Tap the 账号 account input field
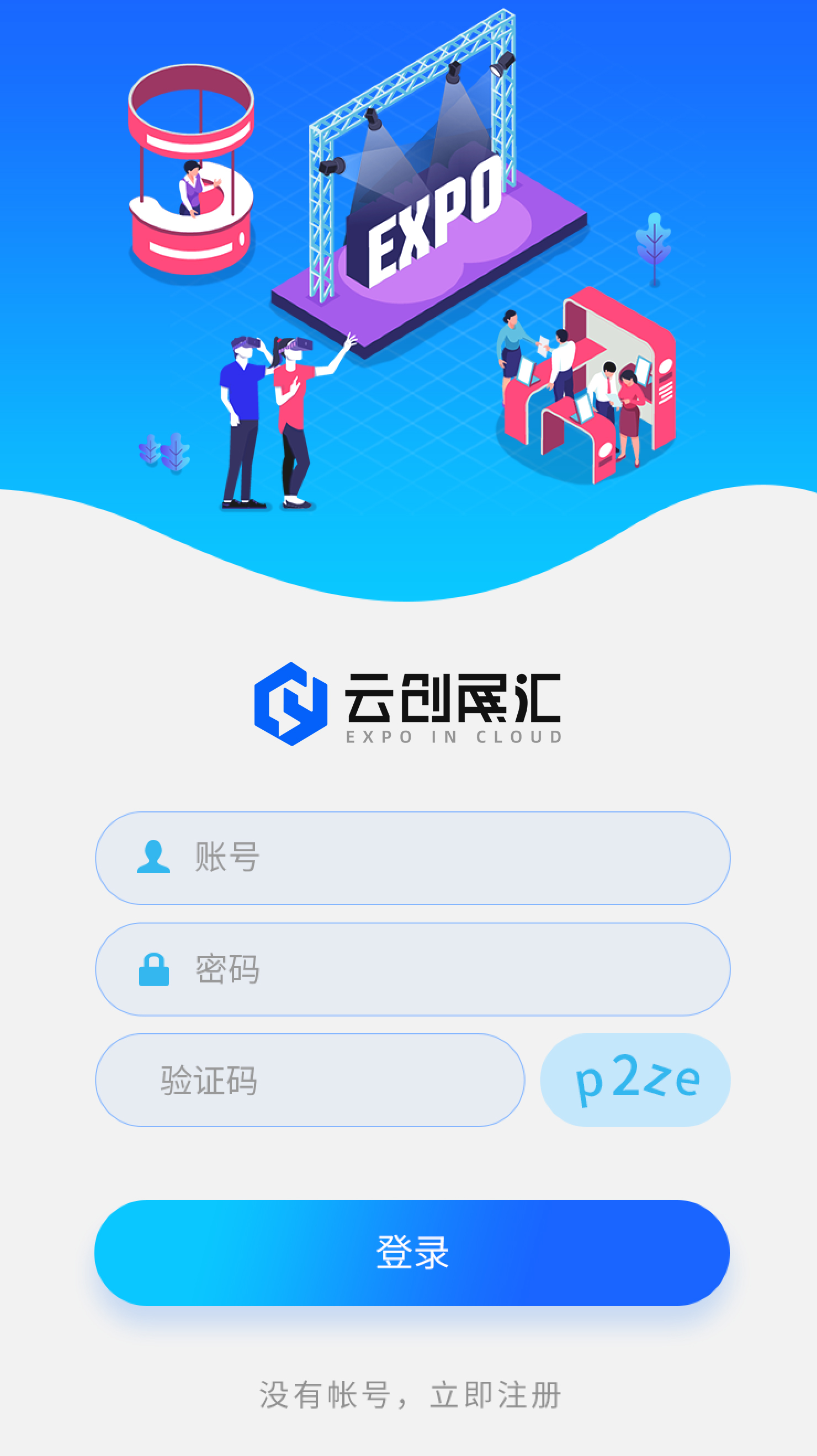817x1456 pixels. click(429, 858)
